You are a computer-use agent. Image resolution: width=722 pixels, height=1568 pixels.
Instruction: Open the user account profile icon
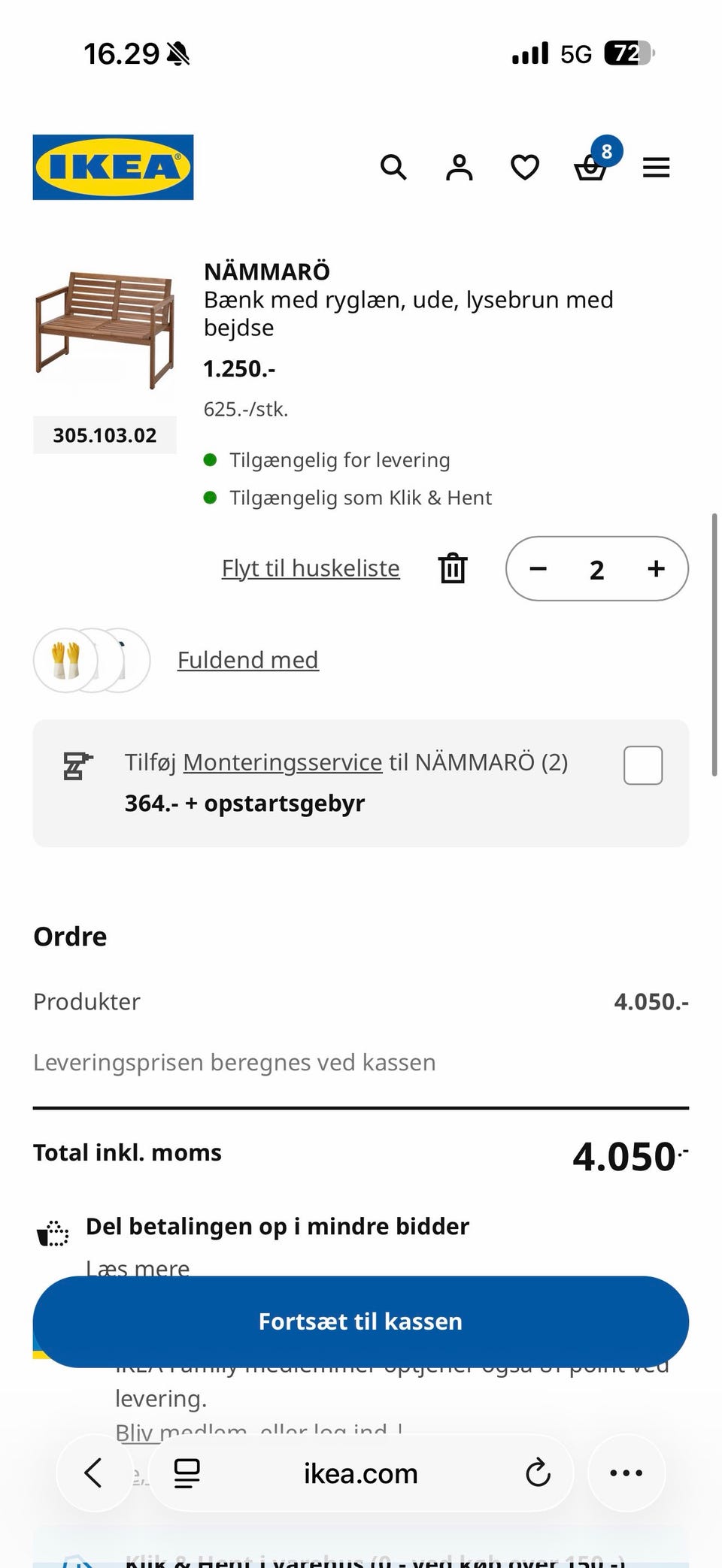click(x=459, y=167)
